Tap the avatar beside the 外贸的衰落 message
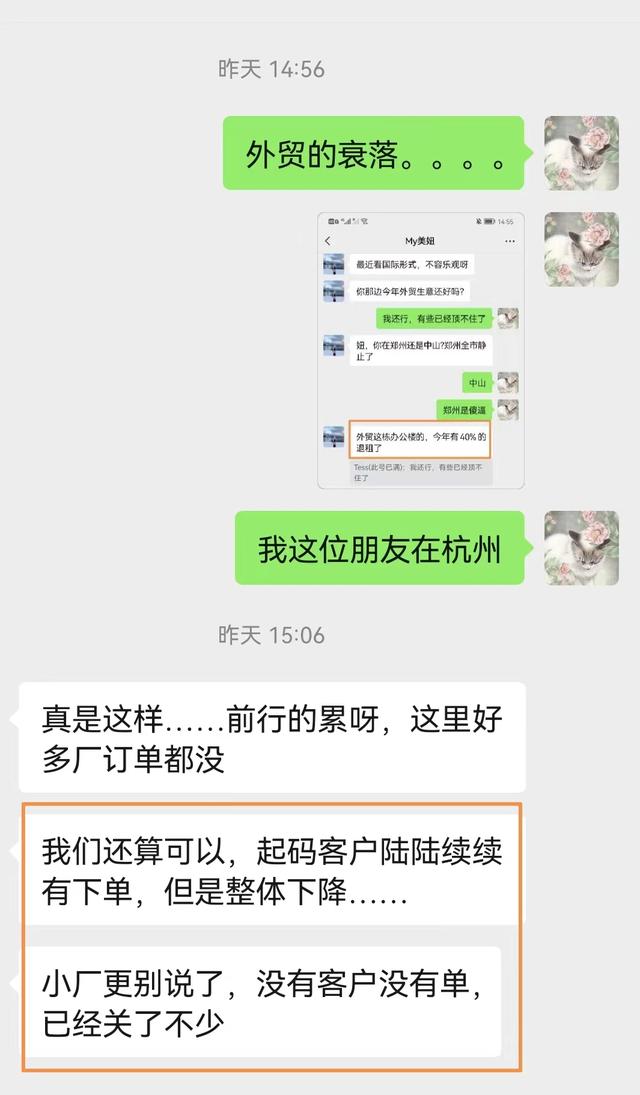Image resolution: width=640 pixels, height=1095 pixels. 581,153
